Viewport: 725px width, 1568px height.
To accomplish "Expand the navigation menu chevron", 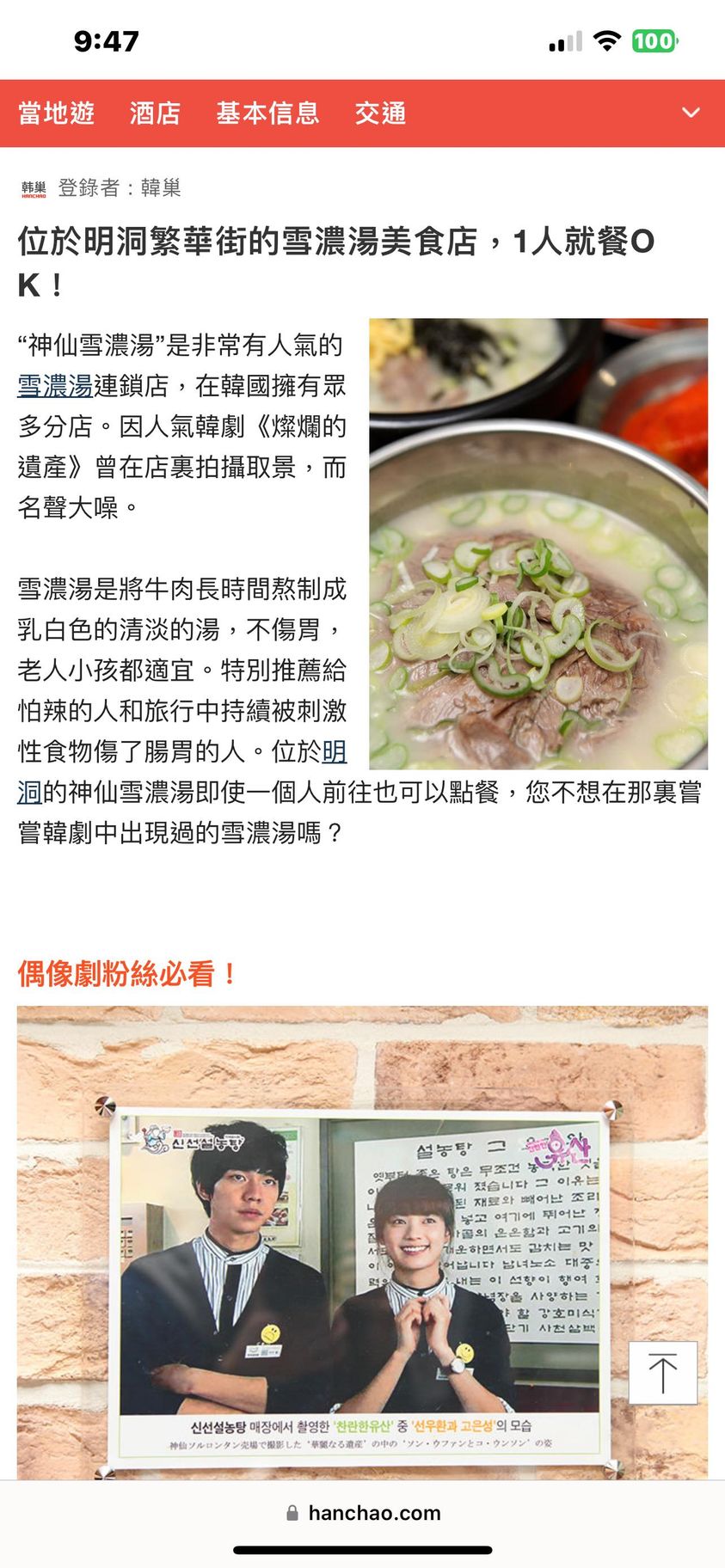I will tap(691, 113).
